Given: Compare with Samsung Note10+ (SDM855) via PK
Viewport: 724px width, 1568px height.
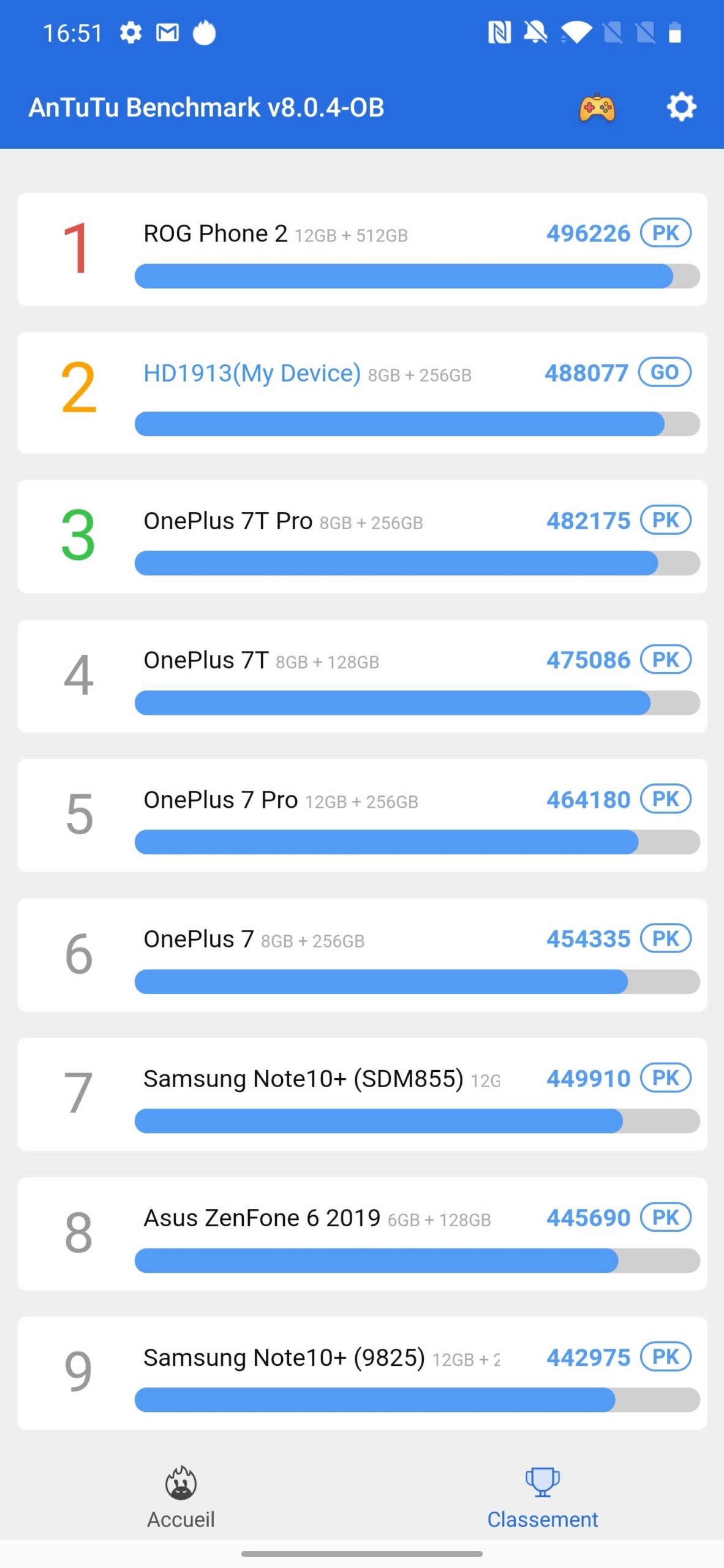Looking at the screenshot, I should click(666, 1077).
